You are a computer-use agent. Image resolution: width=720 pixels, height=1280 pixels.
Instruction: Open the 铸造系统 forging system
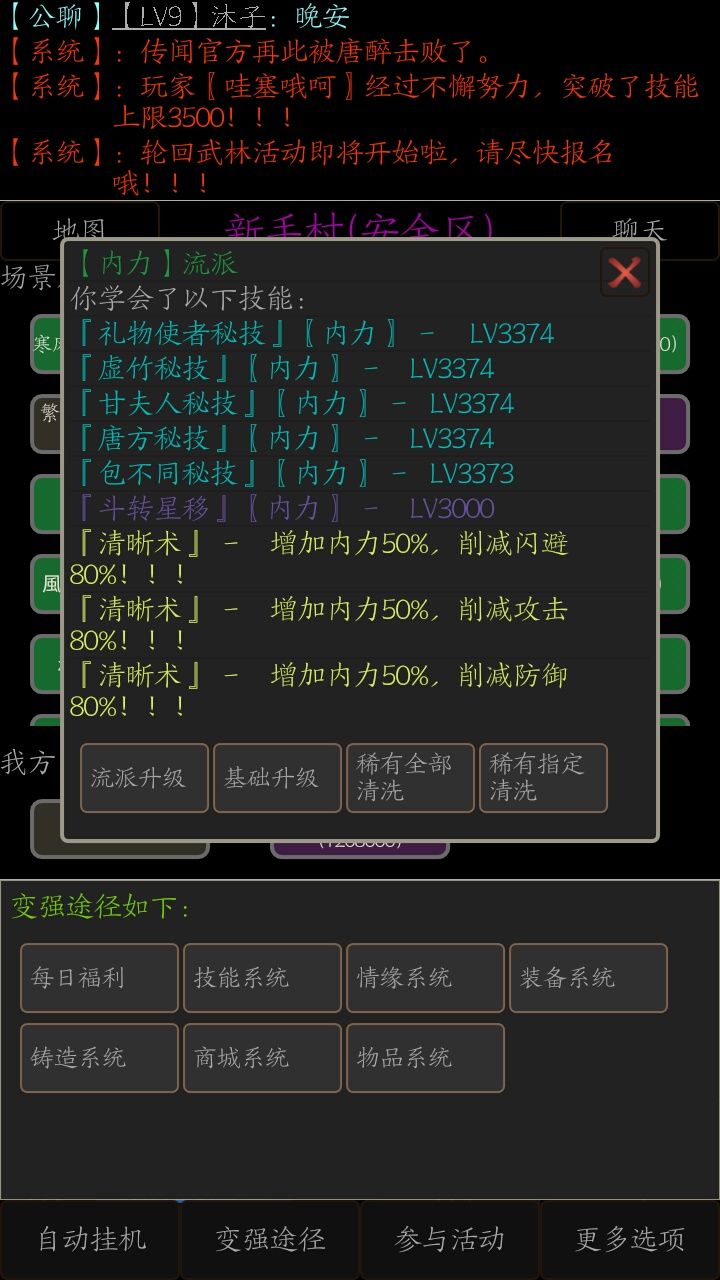click(x=98, y=1057)
